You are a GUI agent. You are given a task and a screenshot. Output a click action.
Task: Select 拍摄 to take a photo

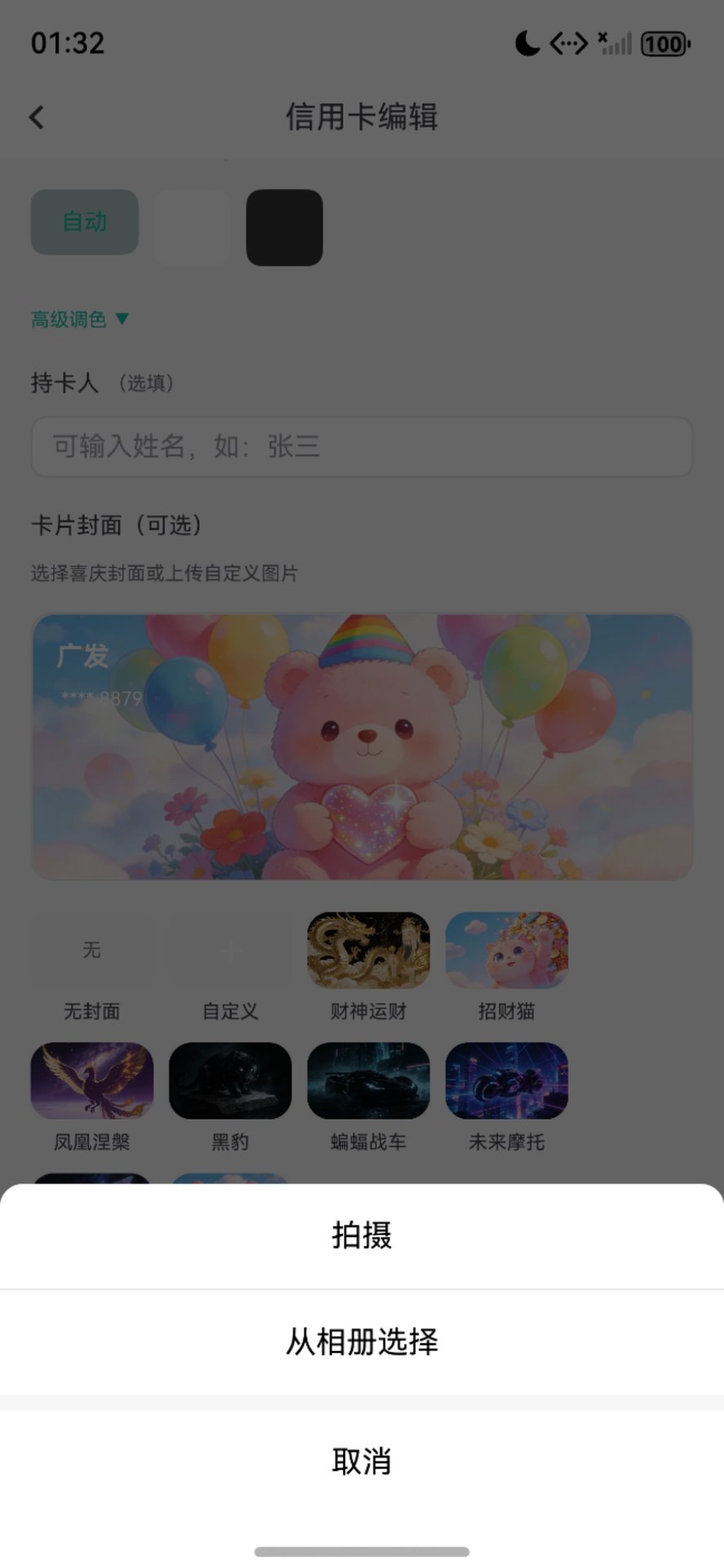(x=362, y=1236)
